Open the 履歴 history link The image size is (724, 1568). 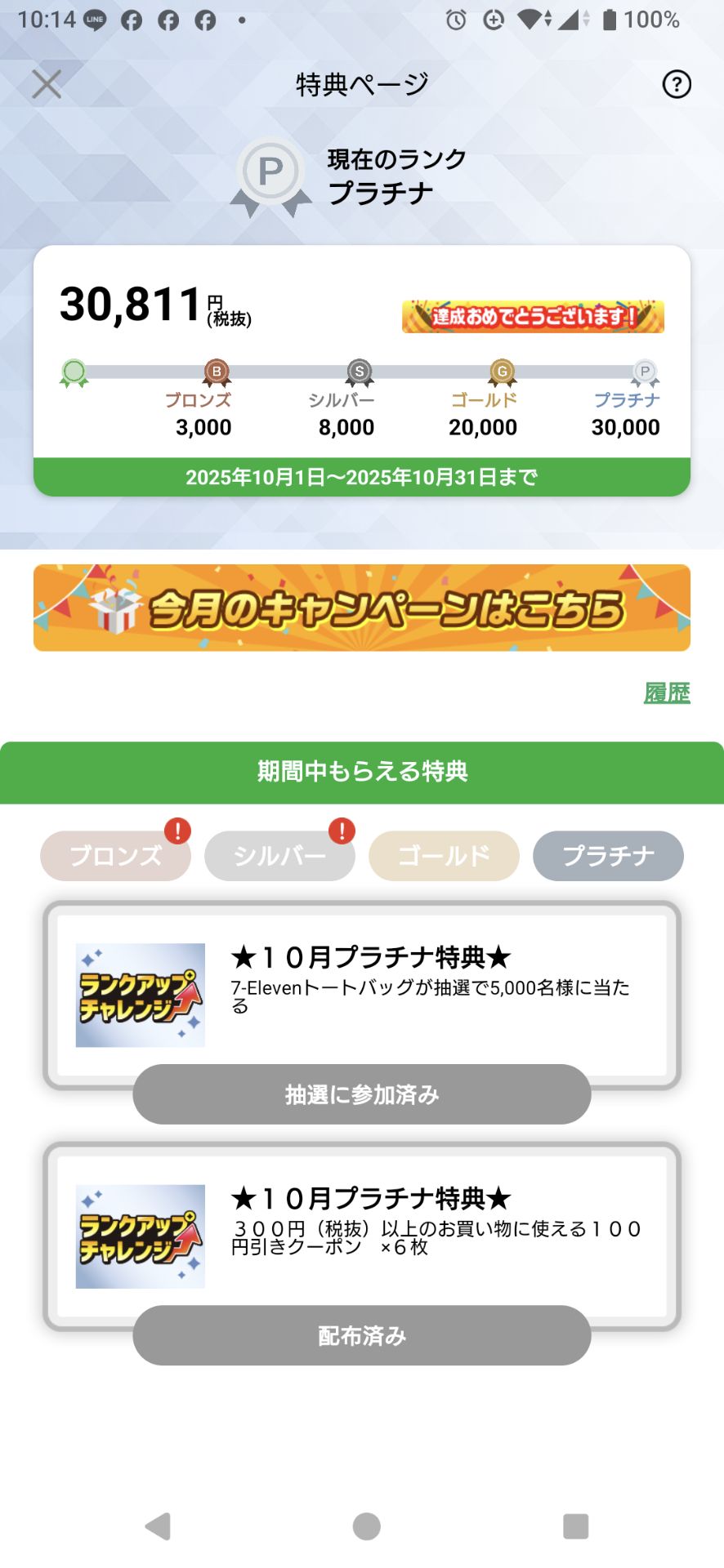coord(668,693)
